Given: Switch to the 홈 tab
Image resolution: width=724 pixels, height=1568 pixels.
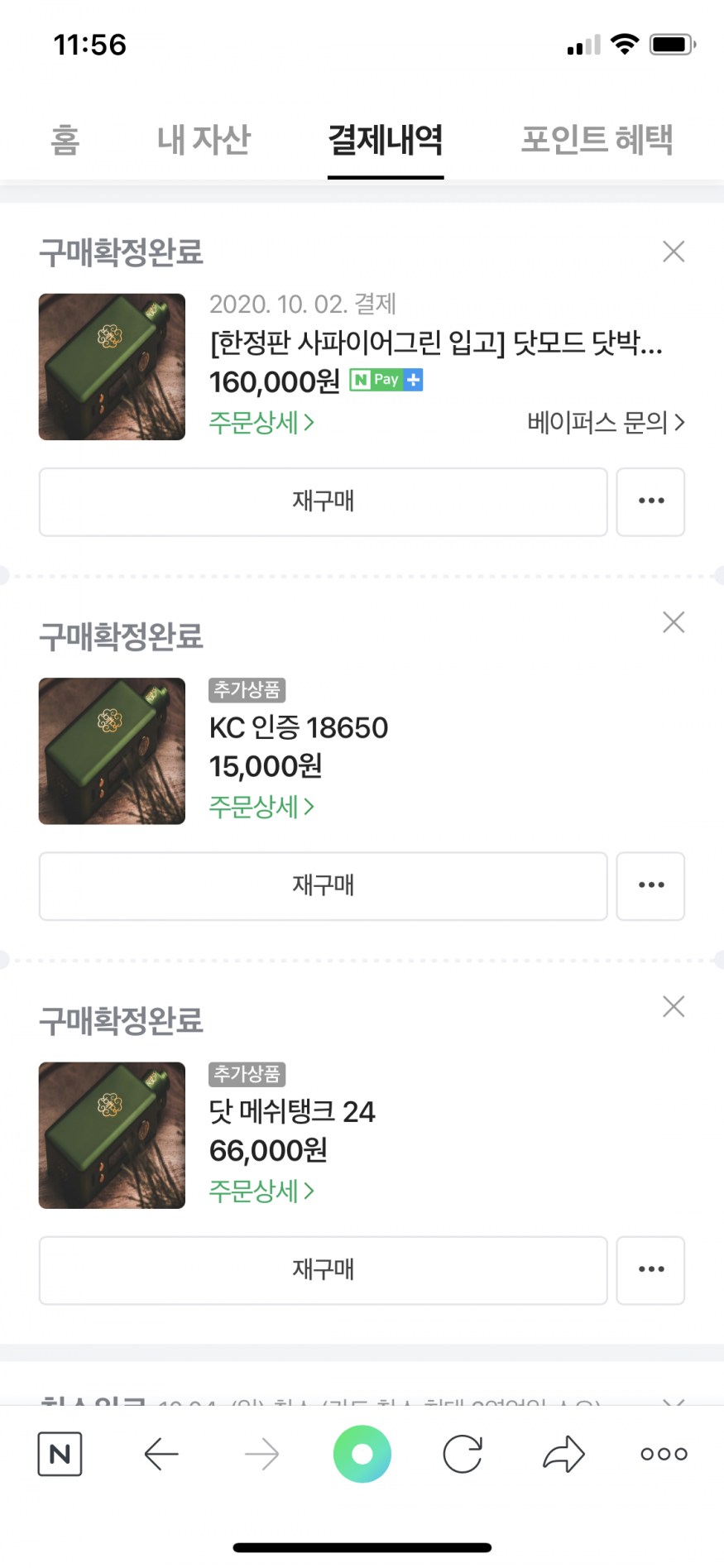Looking at the screenshot, I should (65, 140).
